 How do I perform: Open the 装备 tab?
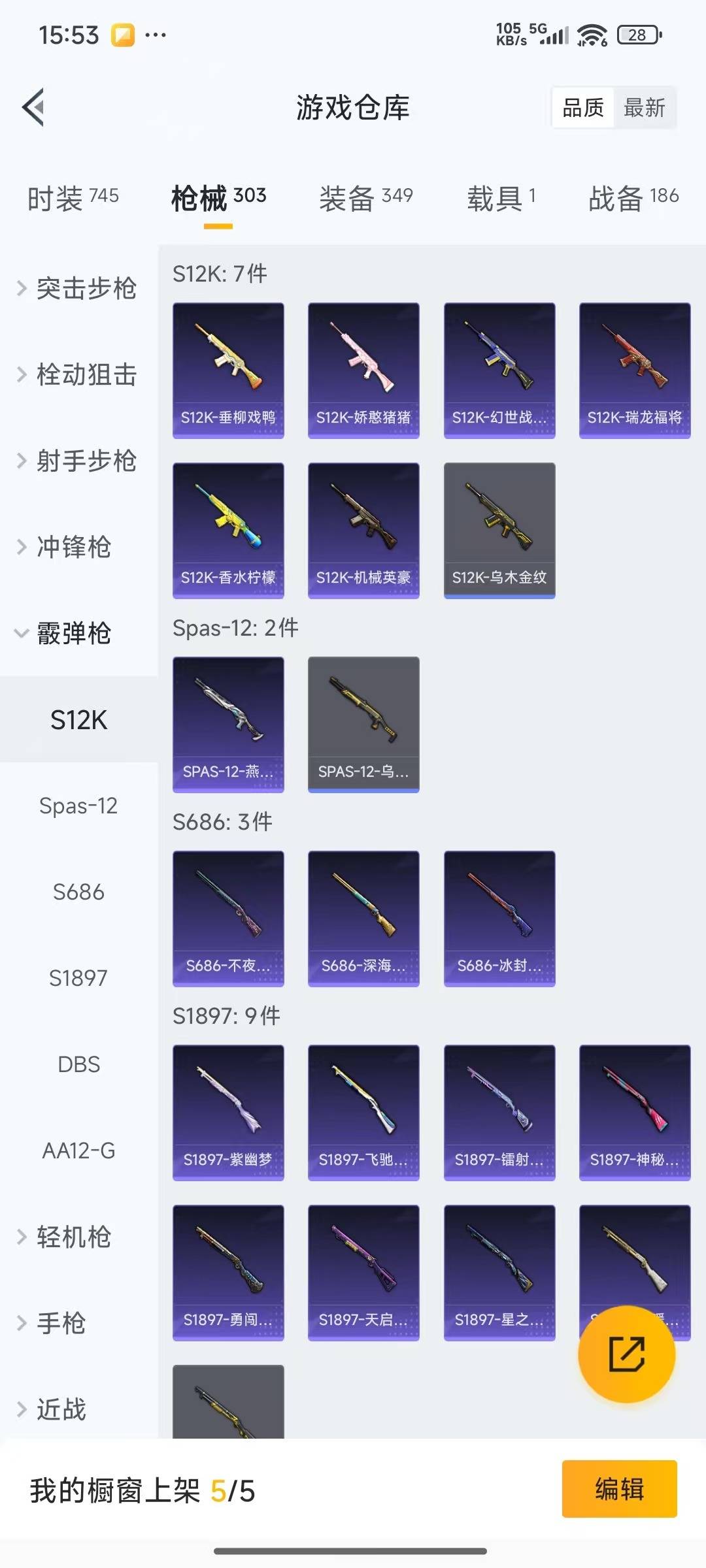pyautogui.click(x=365, y=197)
